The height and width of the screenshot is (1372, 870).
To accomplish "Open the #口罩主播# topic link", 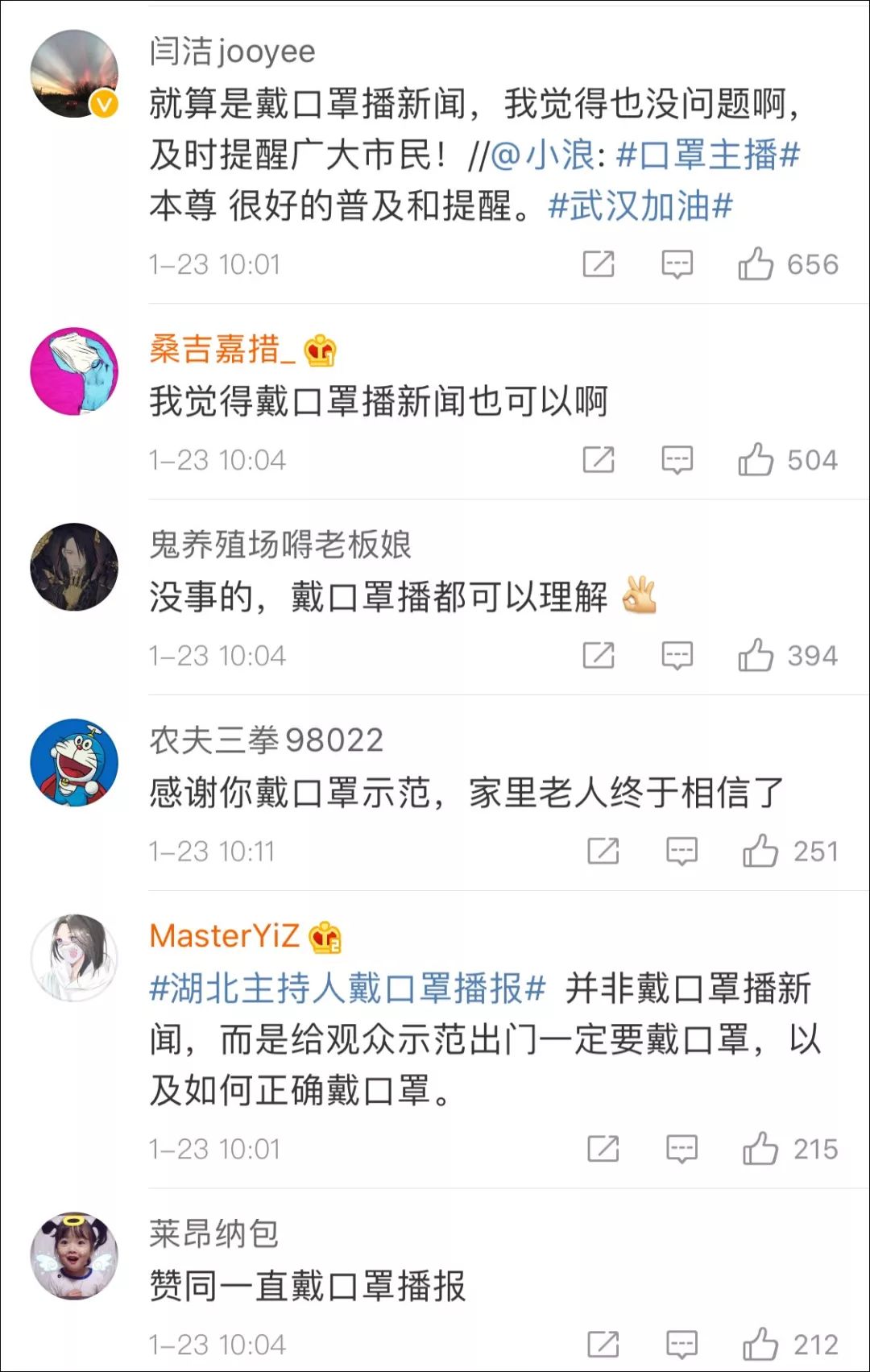I will click(707, 155).
